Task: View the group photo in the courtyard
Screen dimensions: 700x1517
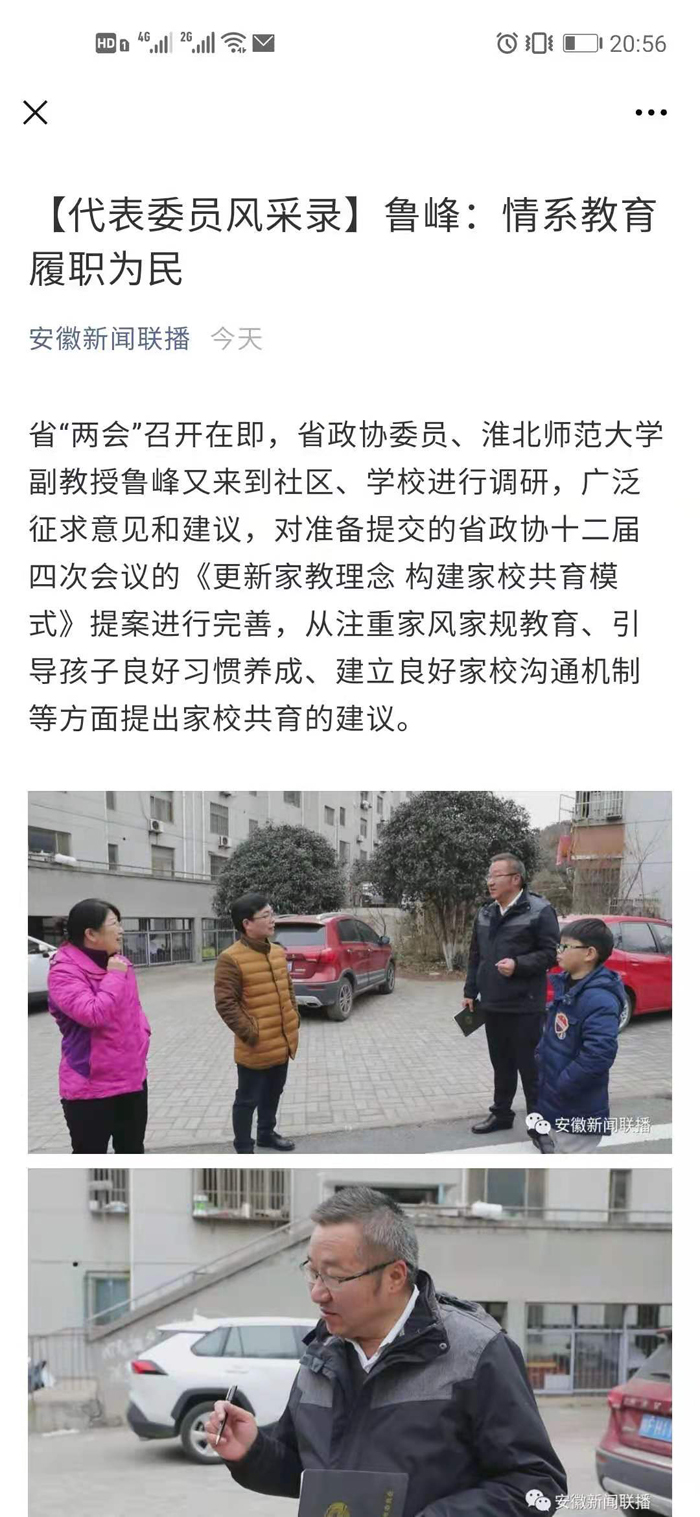Action: (349, 971)
